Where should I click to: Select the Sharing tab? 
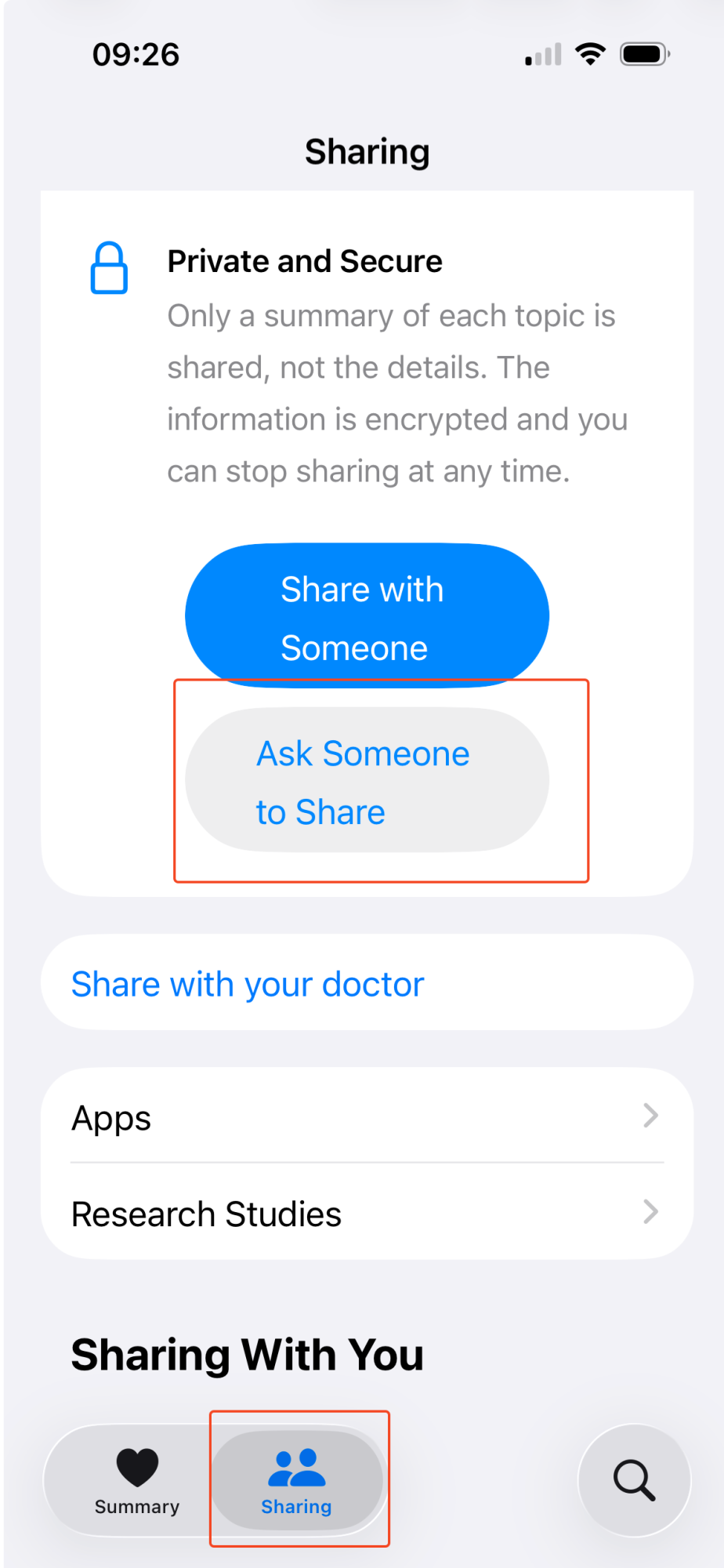click(x=297, y=1480)
